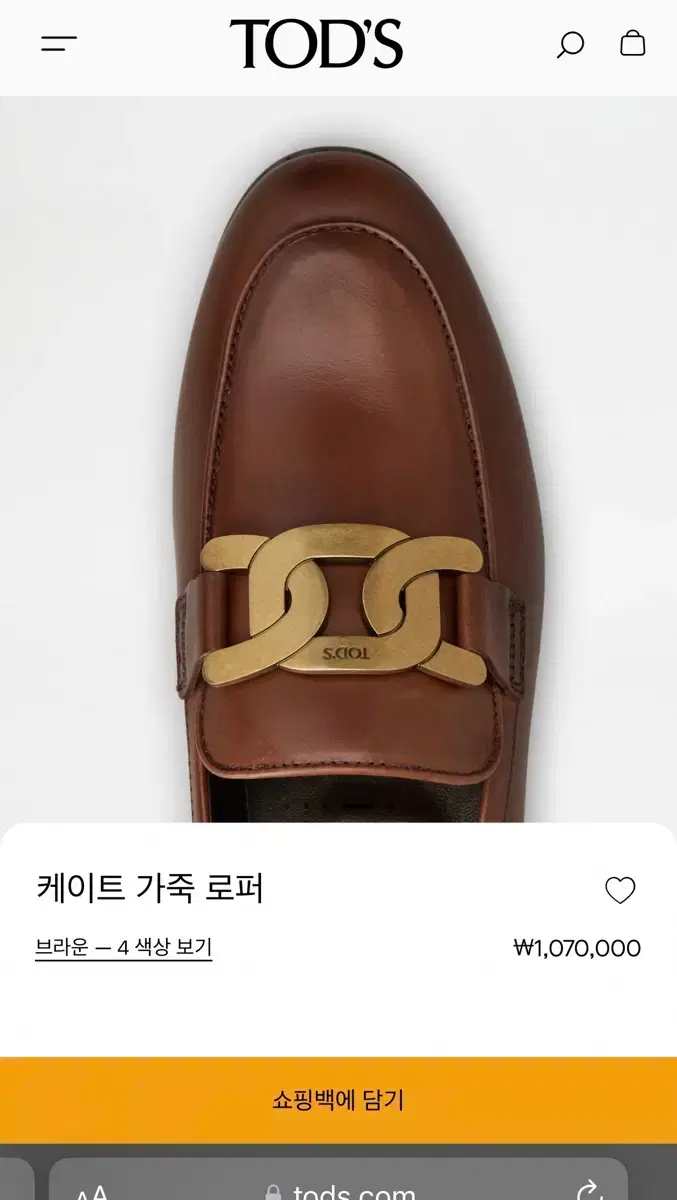
Task: Open the shopping bag
Action: [632, 43]
